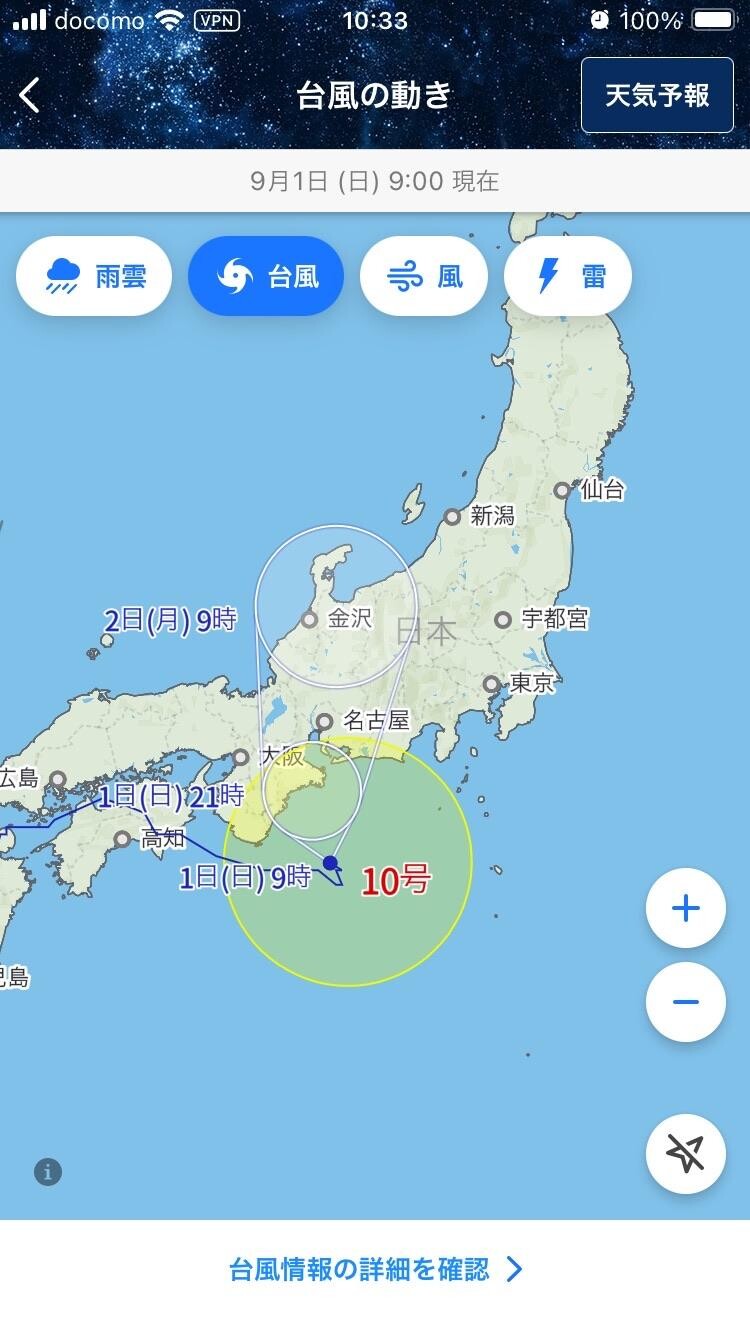Screen dimensions: 750x1334
Task: Open the back navigation chevron
Action: point(30,95)
